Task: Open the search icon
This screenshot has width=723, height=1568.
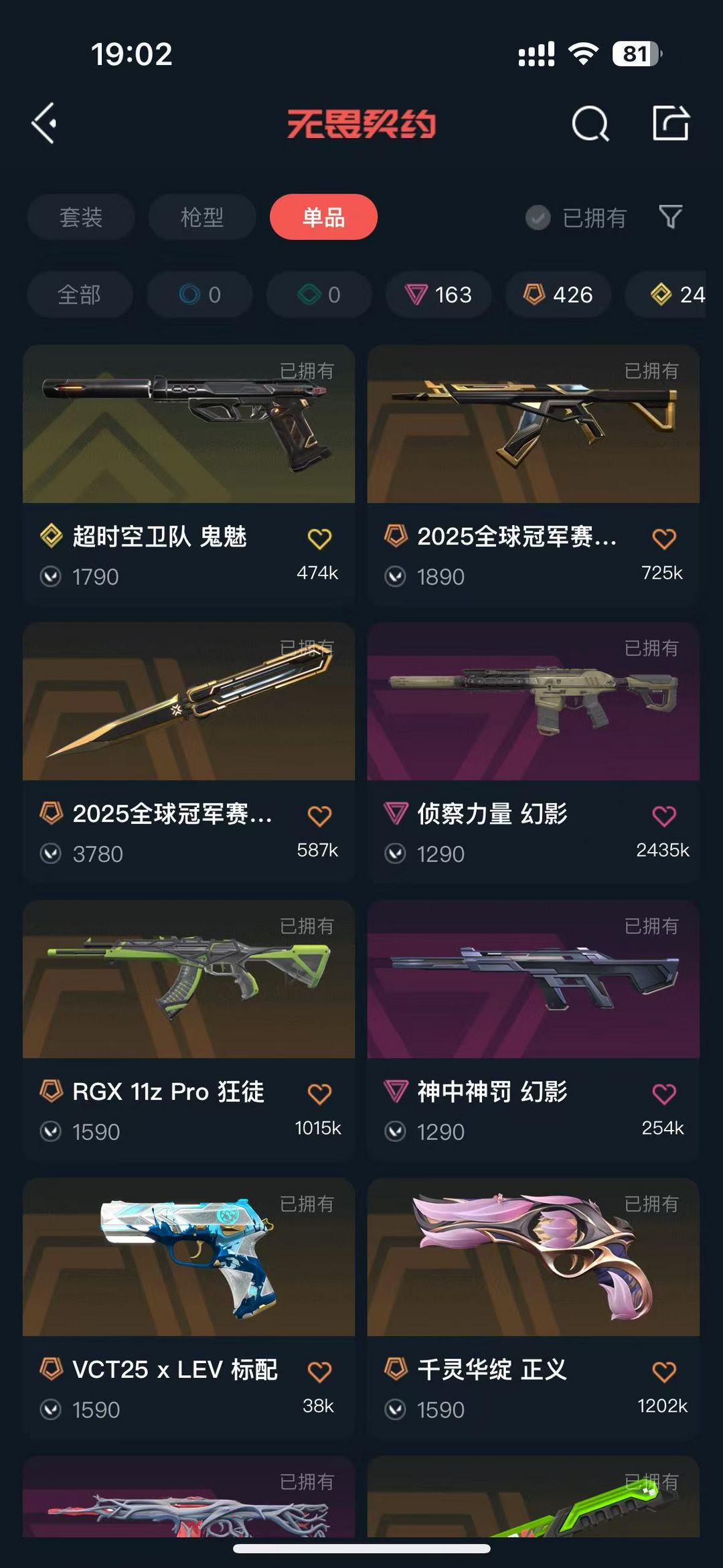Action: pos(590,123)
